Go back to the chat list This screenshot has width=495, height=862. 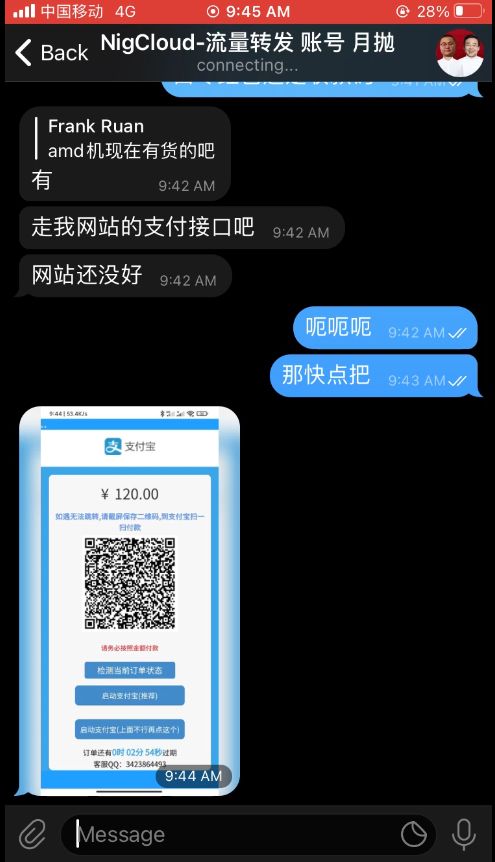(x=51, y=53)
